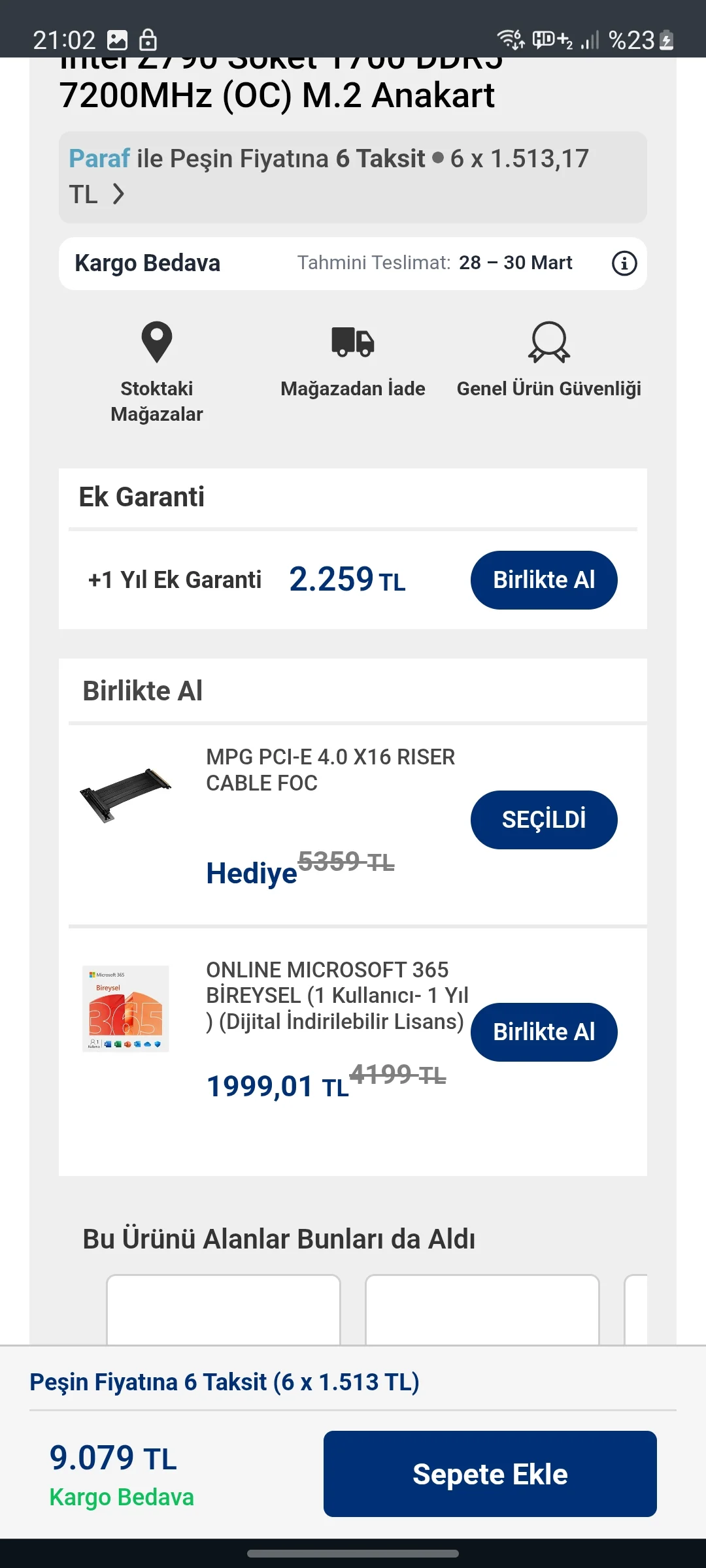The height and width of the screenshot is (1568, 706).
Task: Tap delivery info icon next to Tahmini Teslimat
Action: click(624, 263)
